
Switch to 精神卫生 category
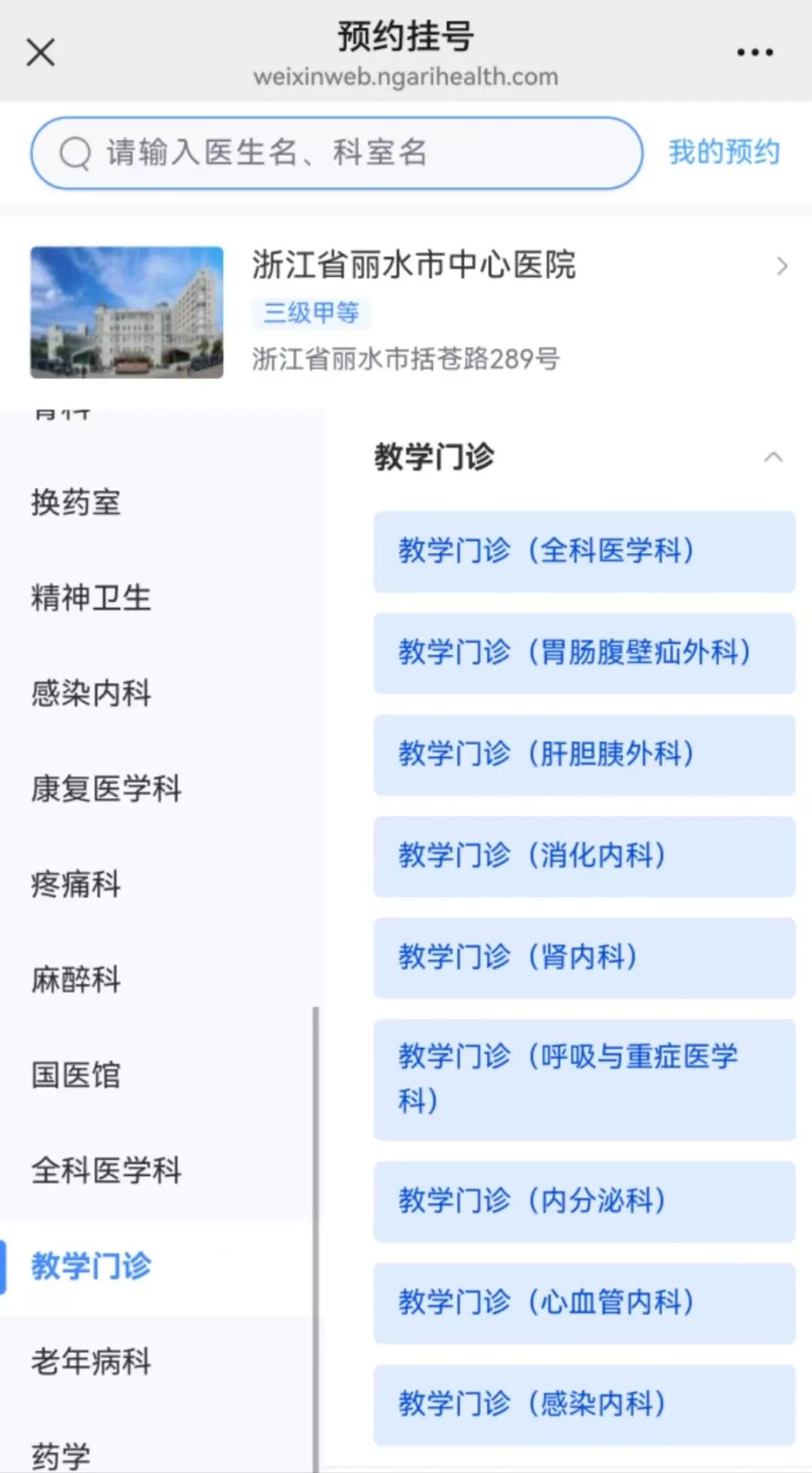click(91, 598)
